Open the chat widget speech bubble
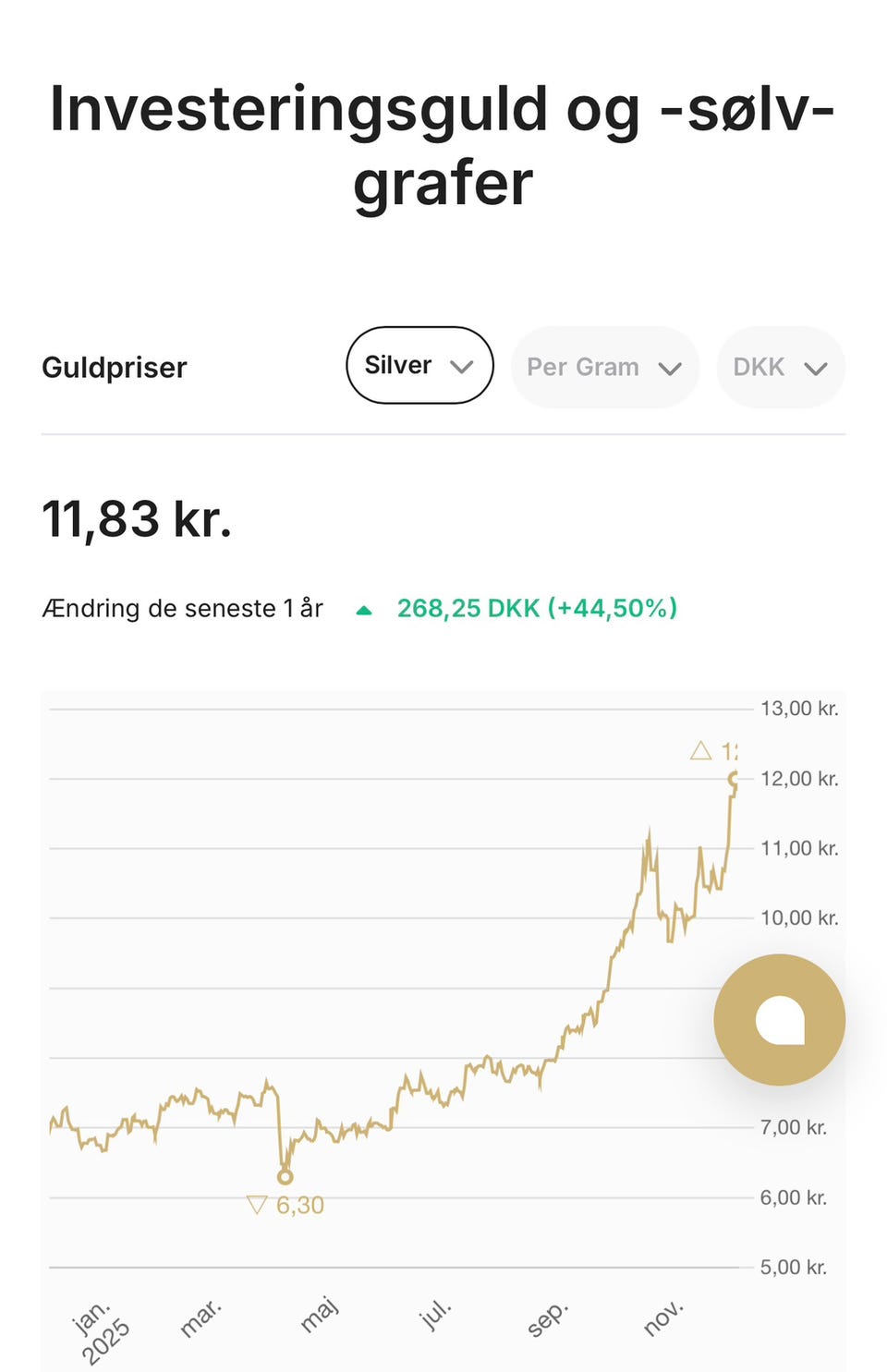Screen dimensions: 887x1372 pos(779,1019)
